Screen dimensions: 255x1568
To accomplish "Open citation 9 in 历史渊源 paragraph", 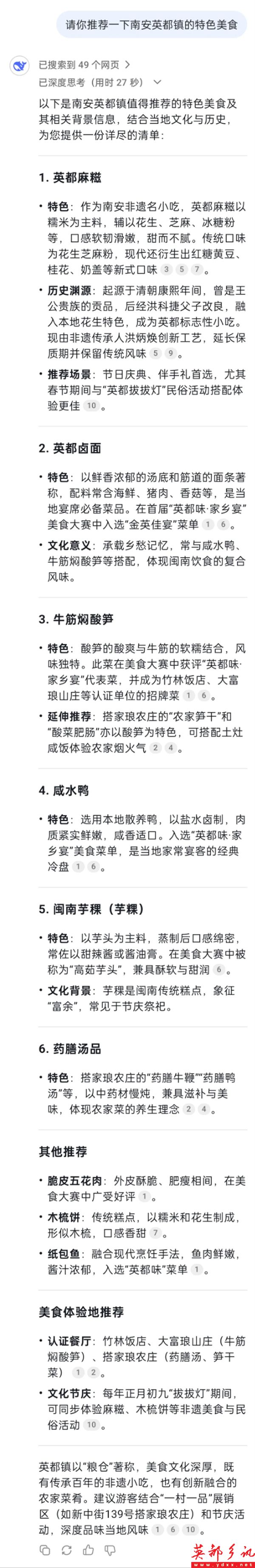I will [x=170, y=354].
